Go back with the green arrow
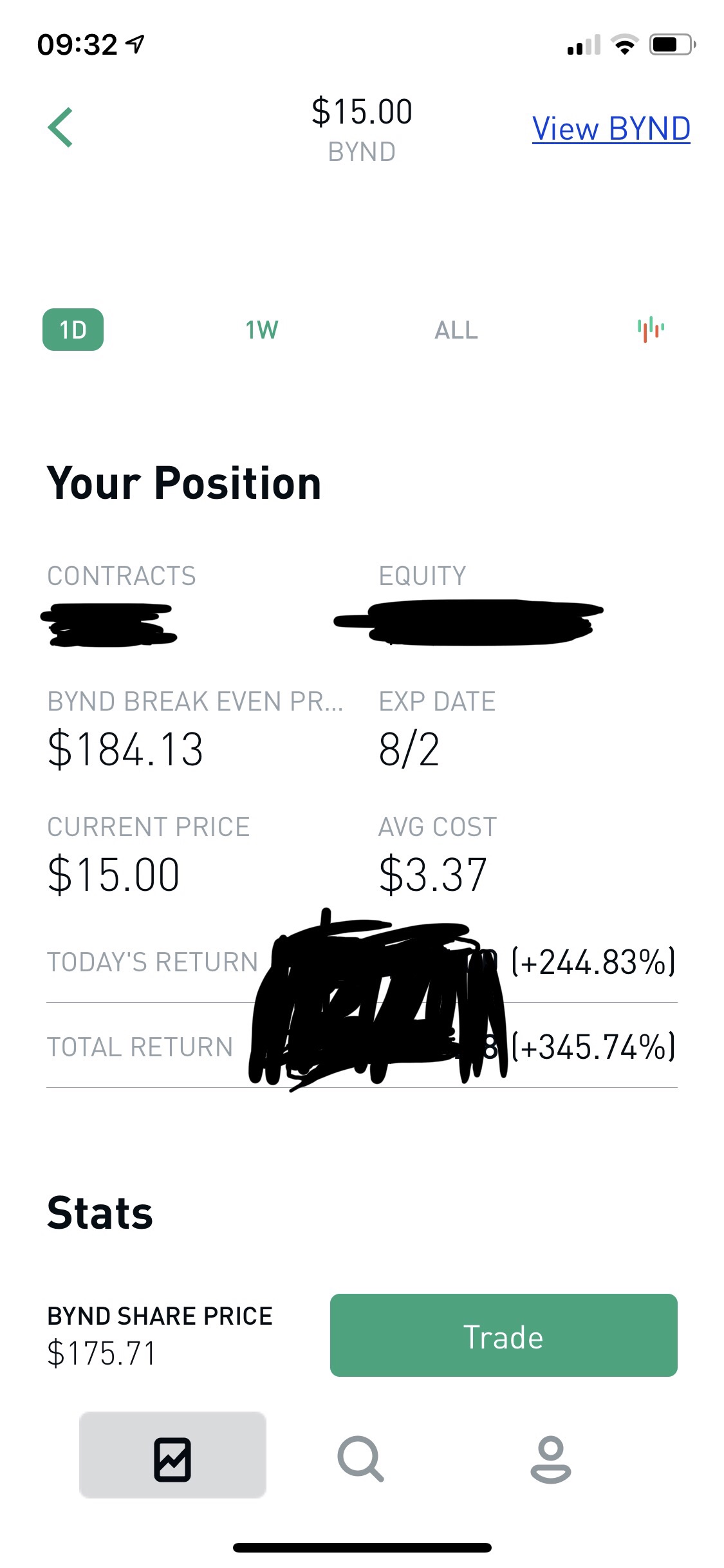This screenshot has height=1568, width=724. point(60,127)
